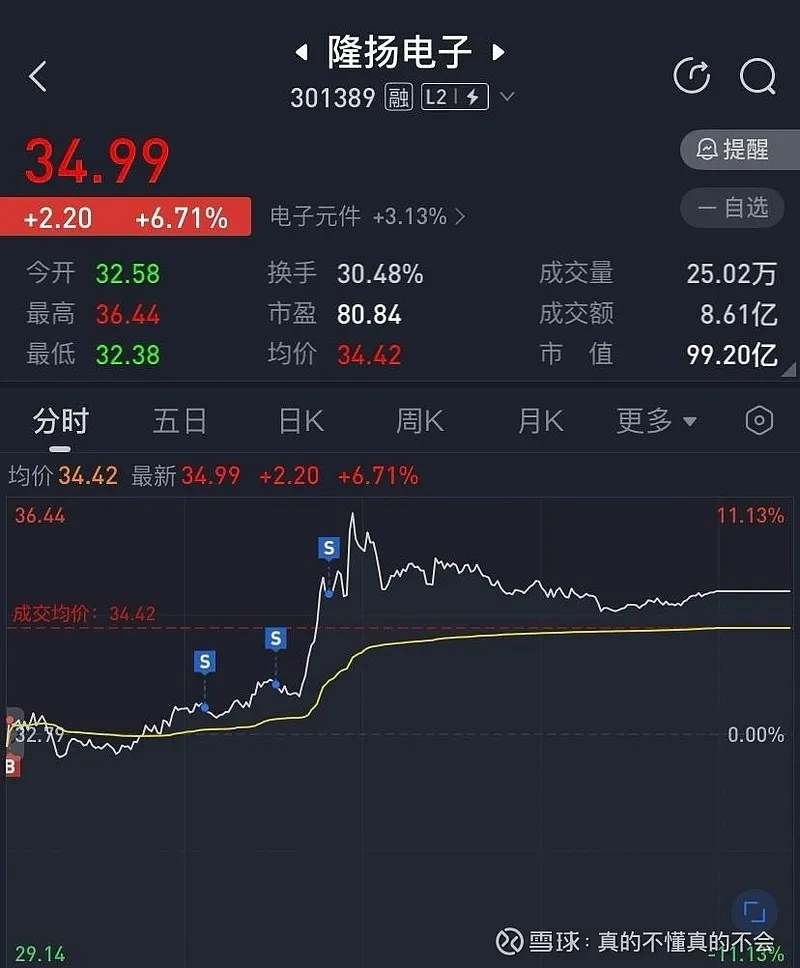The height and width of the screenshot is (968, 800).
Task: Set a price alert with 提醒
Action: point(737,150)
